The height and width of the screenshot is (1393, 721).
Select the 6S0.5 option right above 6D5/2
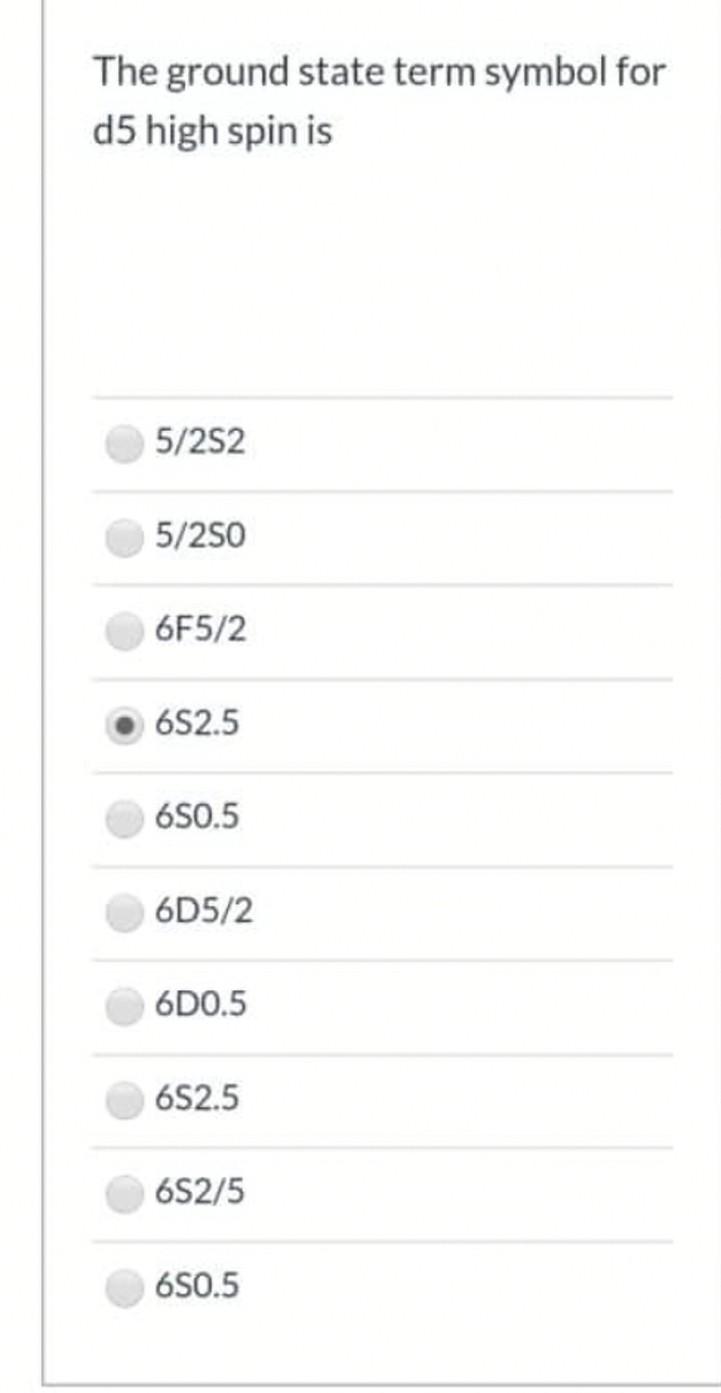(x=125, y=818)
